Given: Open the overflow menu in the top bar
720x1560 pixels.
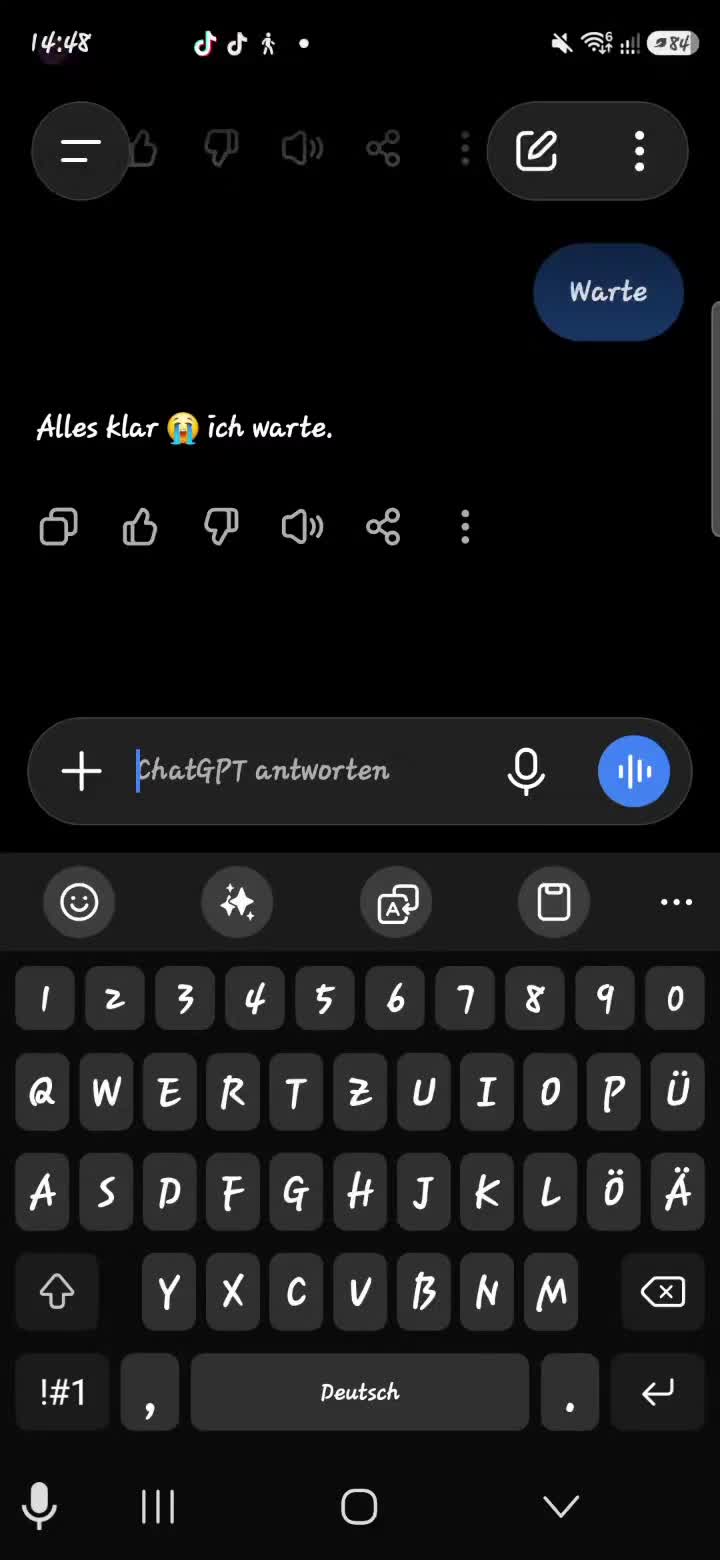Looking at the screenshot, I should (640, 151).
